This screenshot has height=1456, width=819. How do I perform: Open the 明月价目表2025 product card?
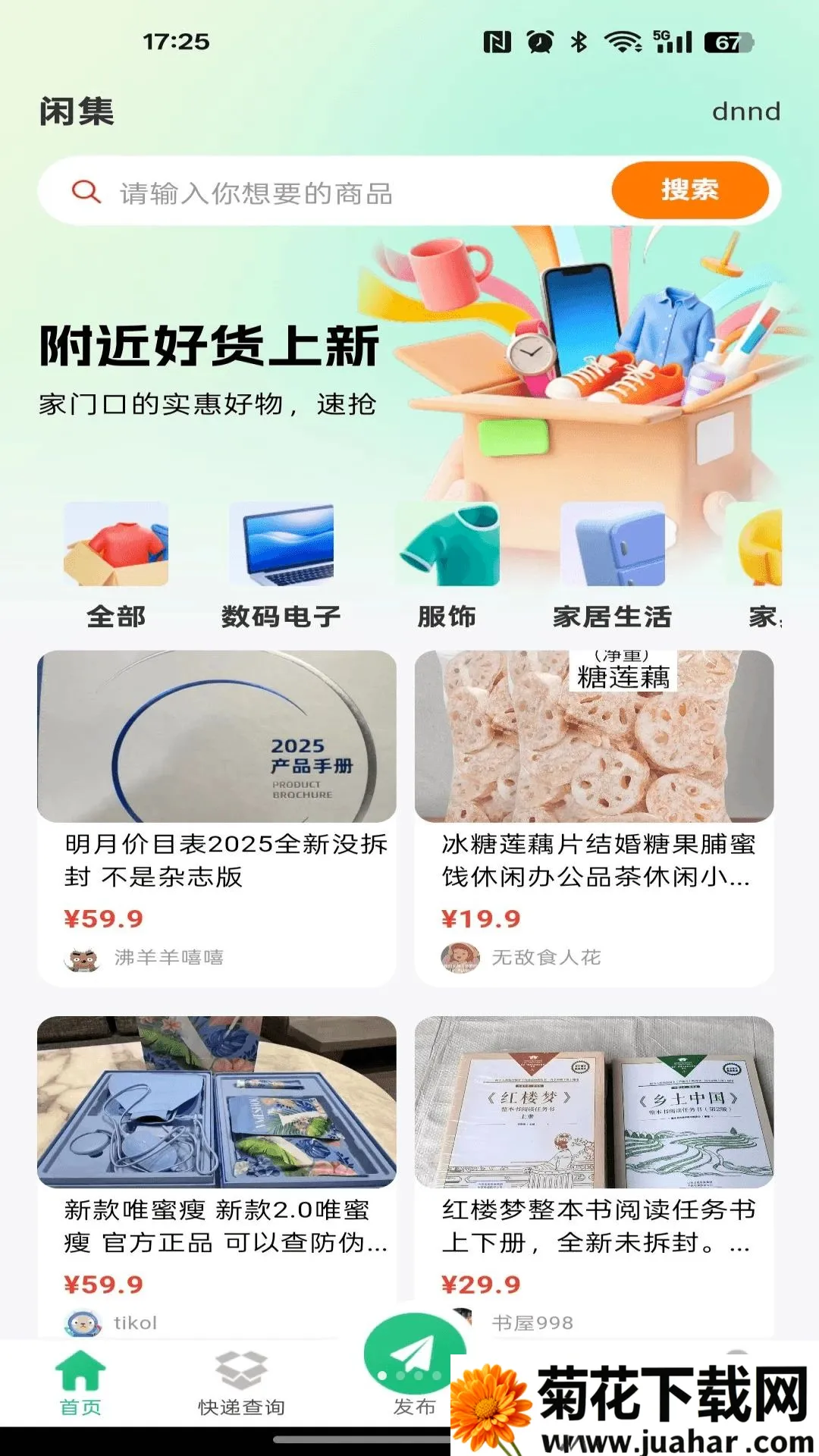(x=217, y=818)
